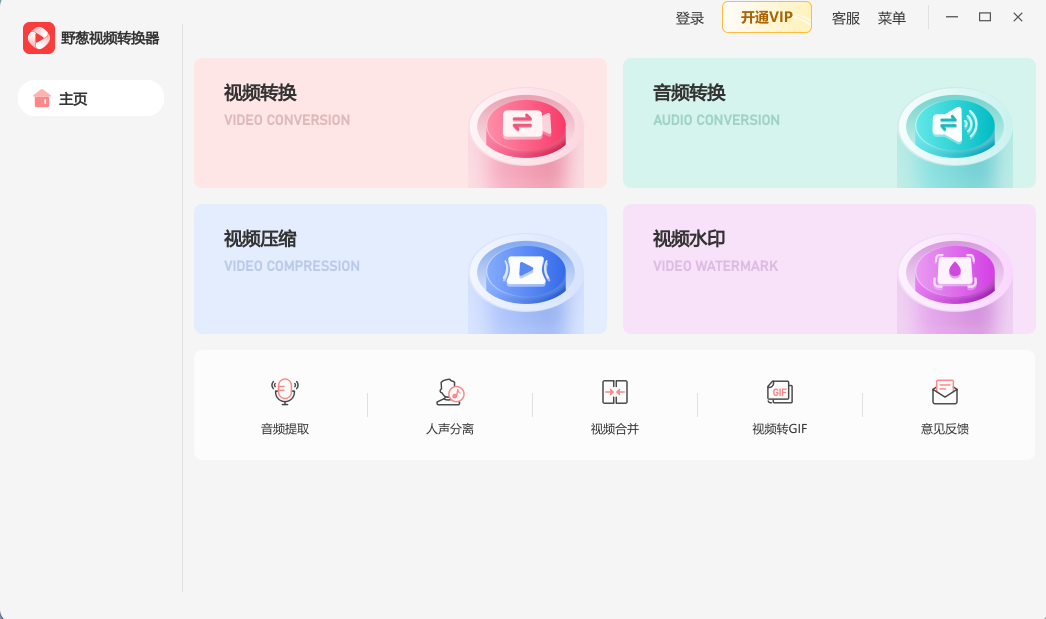Open the 登录 login option
The height and width of the screenshot is (619, 1046).
point(690,18)
